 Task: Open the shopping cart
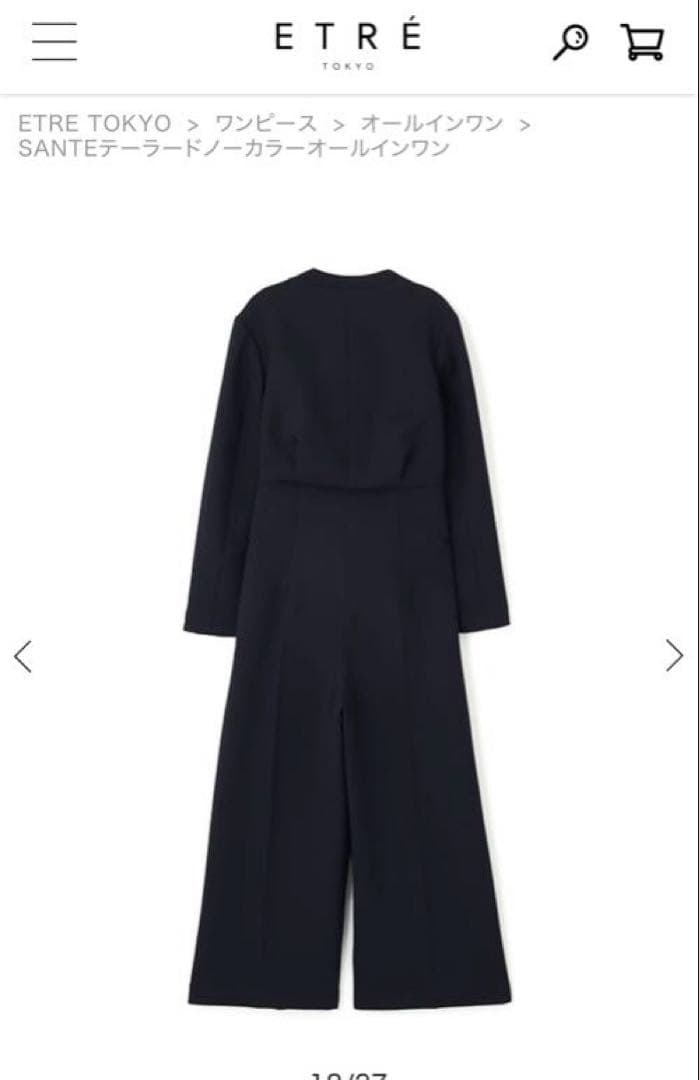pyautogui.click(x=641, y=42)
